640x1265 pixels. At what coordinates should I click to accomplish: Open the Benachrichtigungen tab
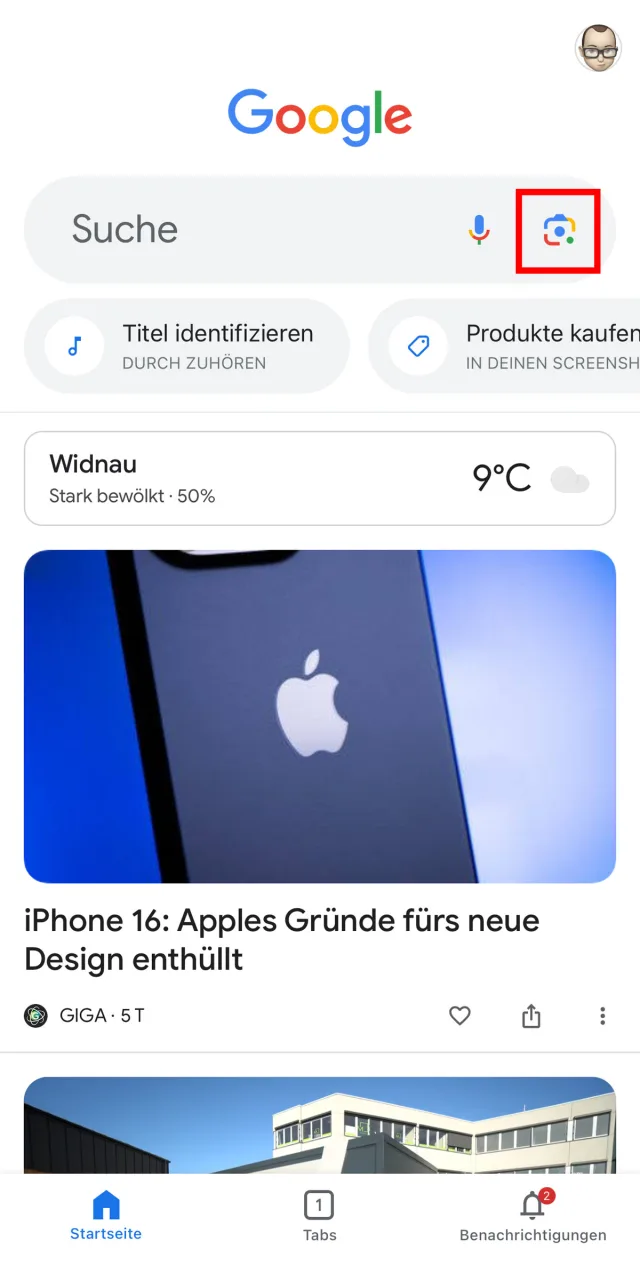point(533,1216)
